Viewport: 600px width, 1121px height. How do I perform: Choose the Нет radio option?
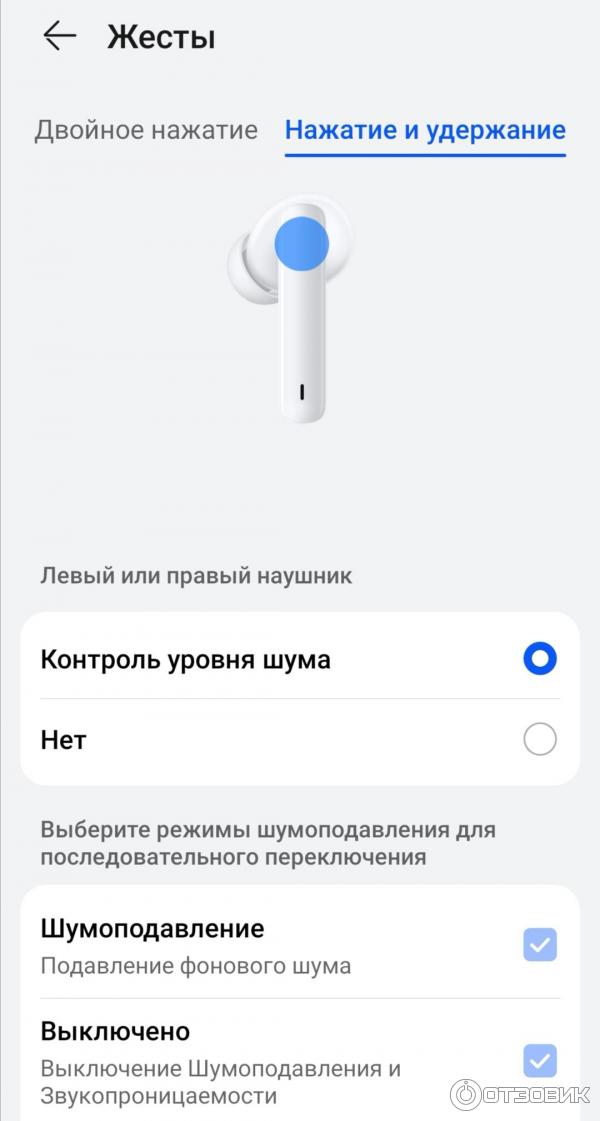(x=540, y=740)
